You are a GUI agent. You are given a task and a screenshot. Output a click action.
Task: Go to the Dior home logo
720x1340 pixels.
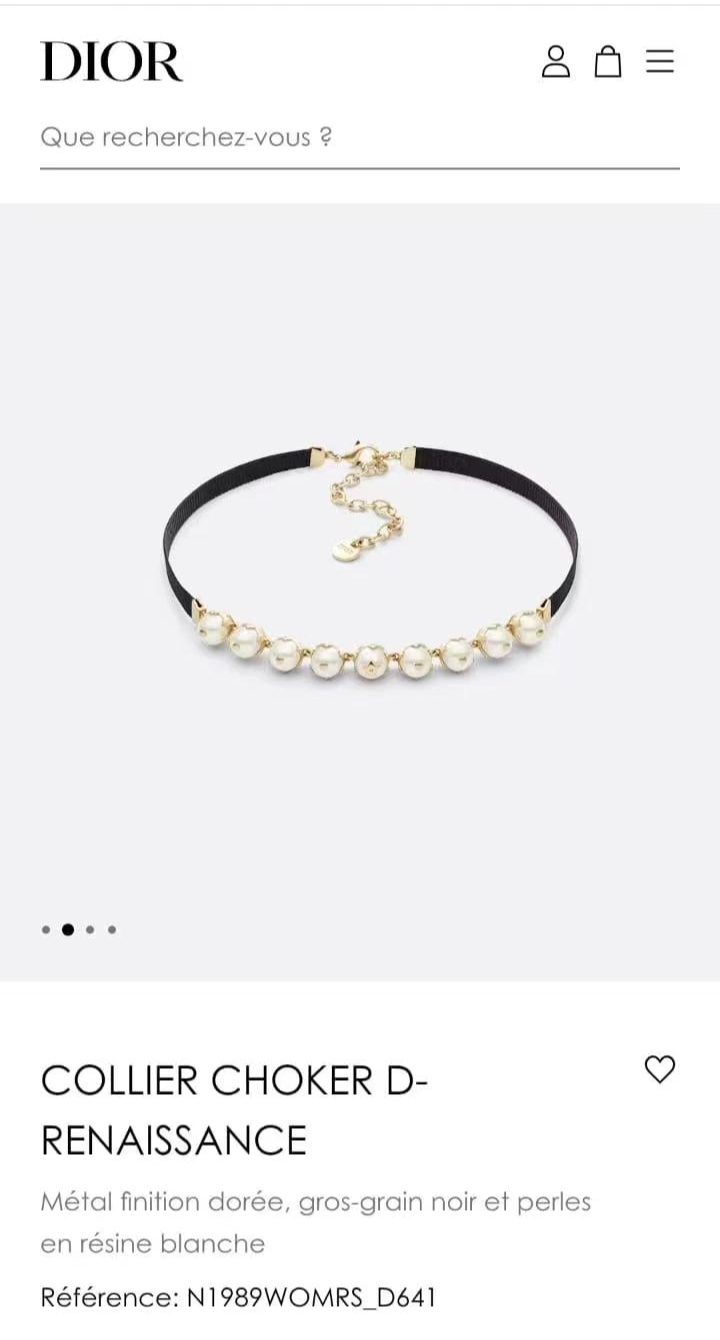[x=111, y=61]
